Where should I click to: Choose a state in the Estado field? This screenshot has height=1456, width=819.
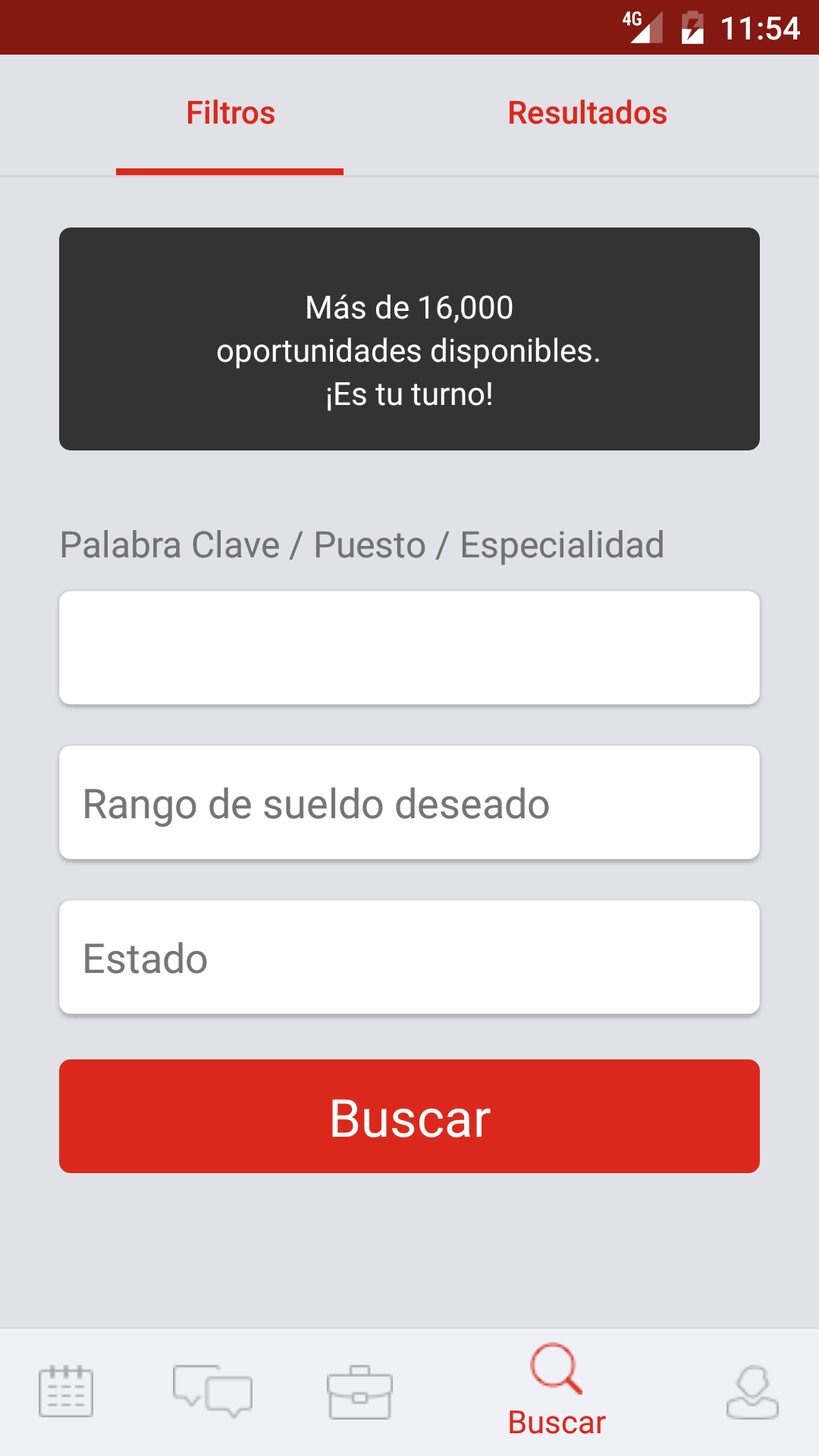point(409,957)
